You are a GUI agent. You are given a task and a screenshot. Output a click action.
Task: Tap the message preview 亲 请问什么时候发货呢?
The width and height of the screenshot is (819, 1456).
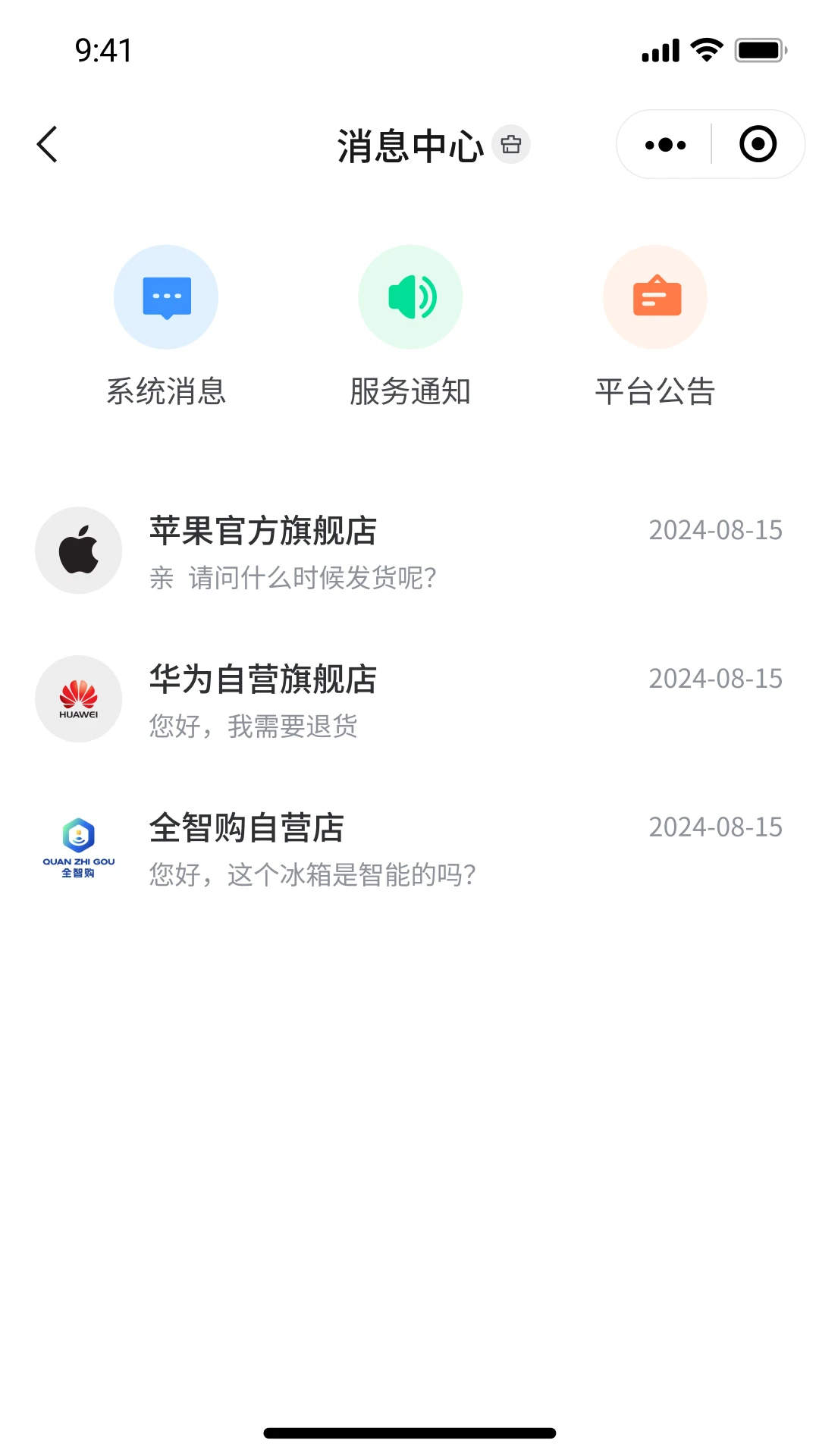coord(292,579)
